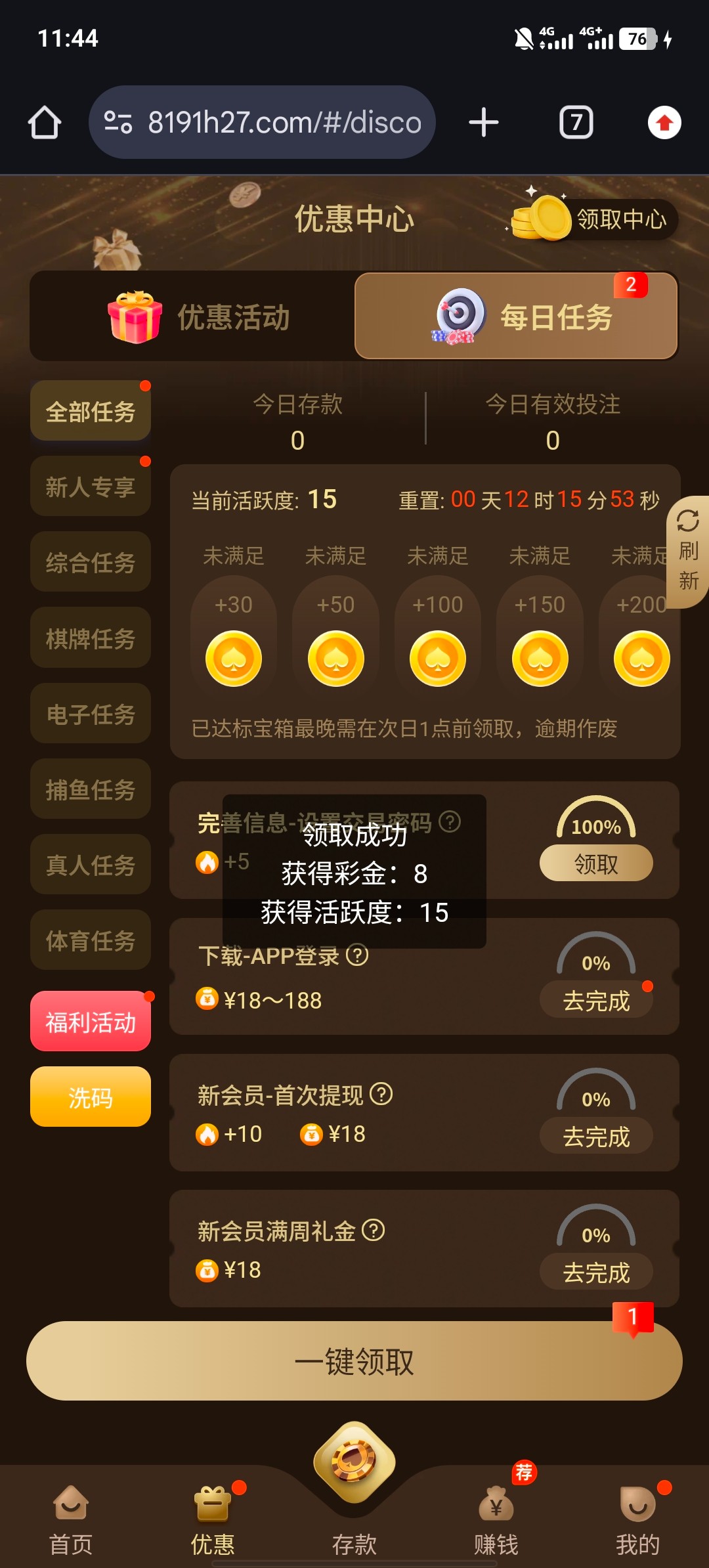Claim all rewards with 一键领取

coord(354,1361)
